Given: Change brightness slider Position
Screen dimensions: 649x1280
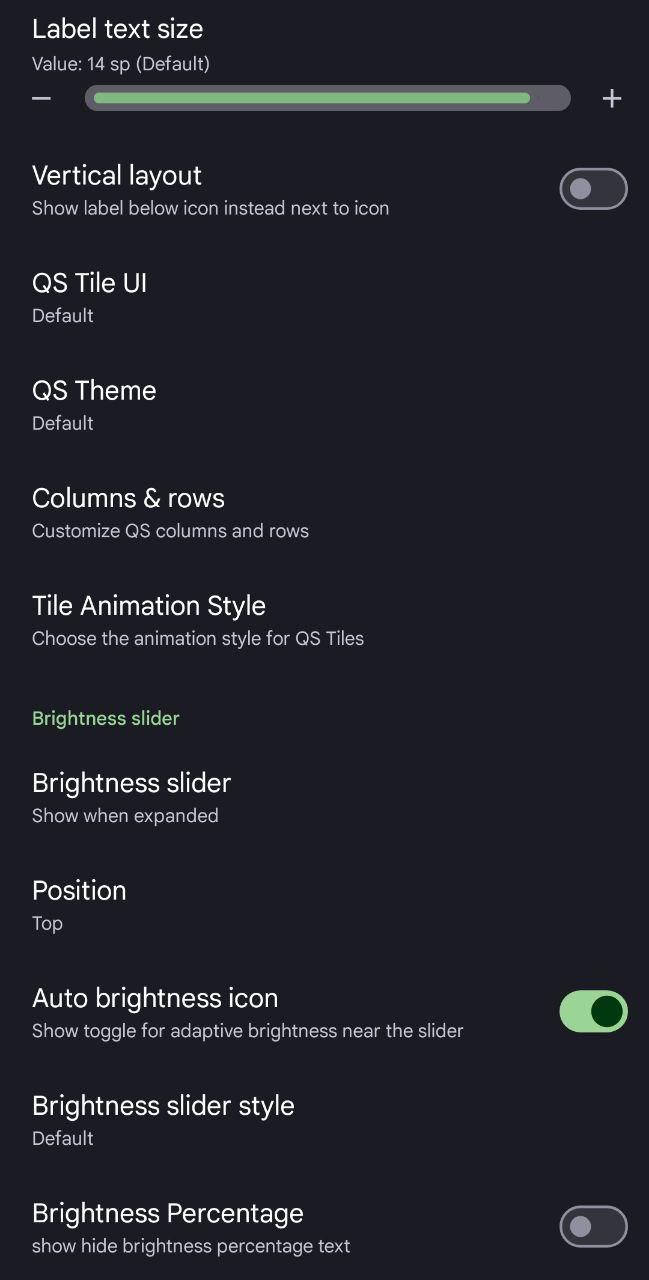Looking at the screenshot, I should (324, 905).
